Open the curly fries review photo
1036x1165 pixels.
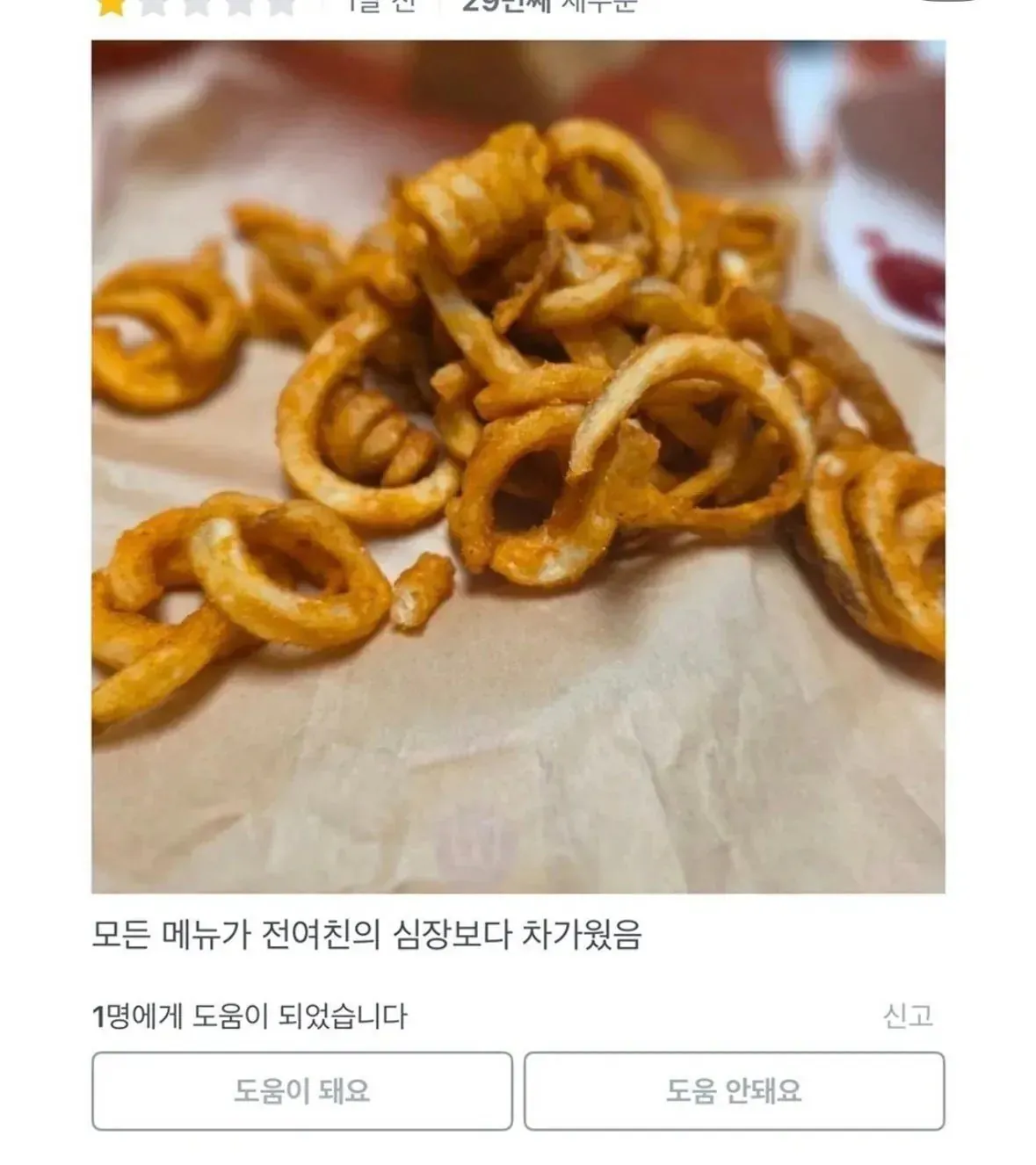tap(518, 467)
